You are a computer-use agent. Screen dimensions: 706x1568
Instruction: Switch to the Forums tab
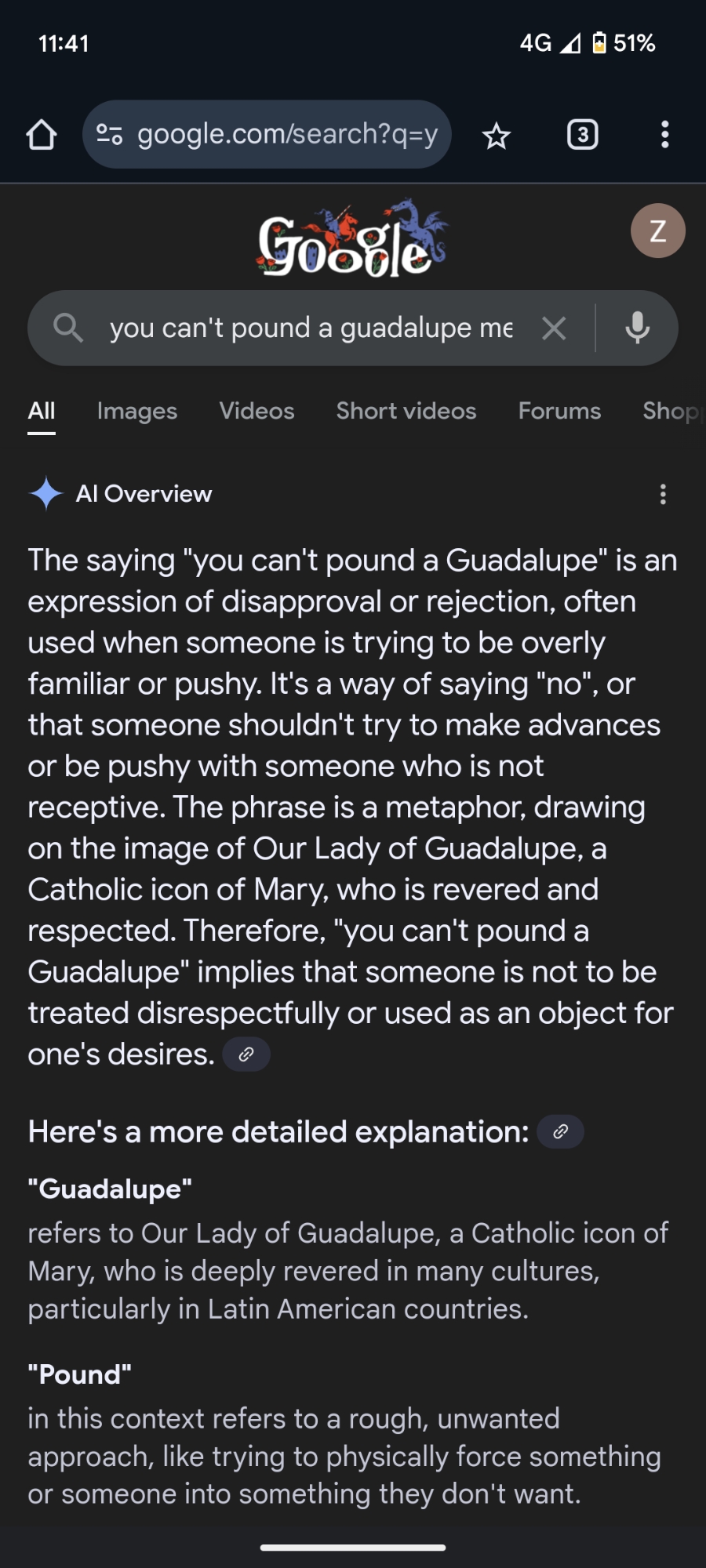pos(559,411)
